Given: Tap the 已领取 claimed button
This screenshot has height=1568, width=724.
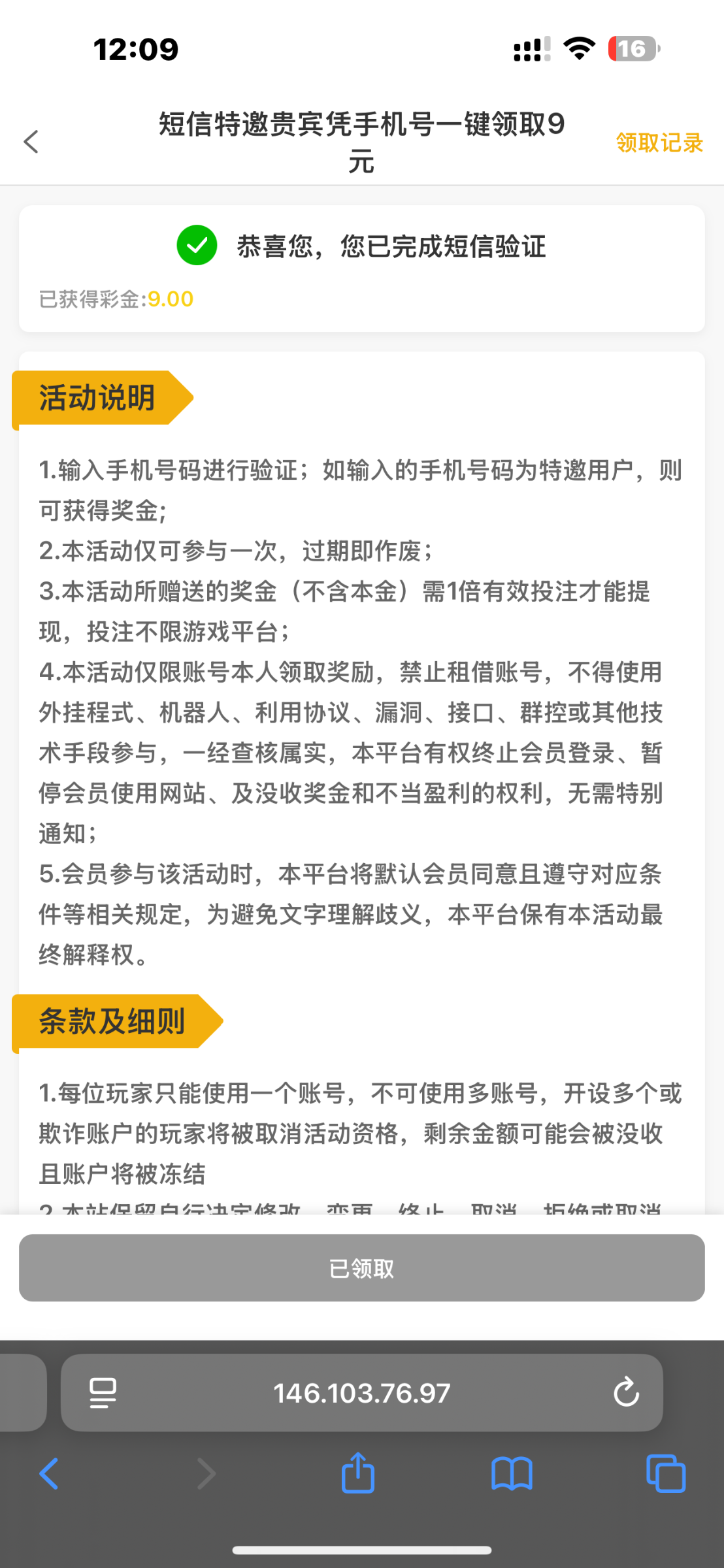Looking at the screenshot, I should pos(362,1266).
